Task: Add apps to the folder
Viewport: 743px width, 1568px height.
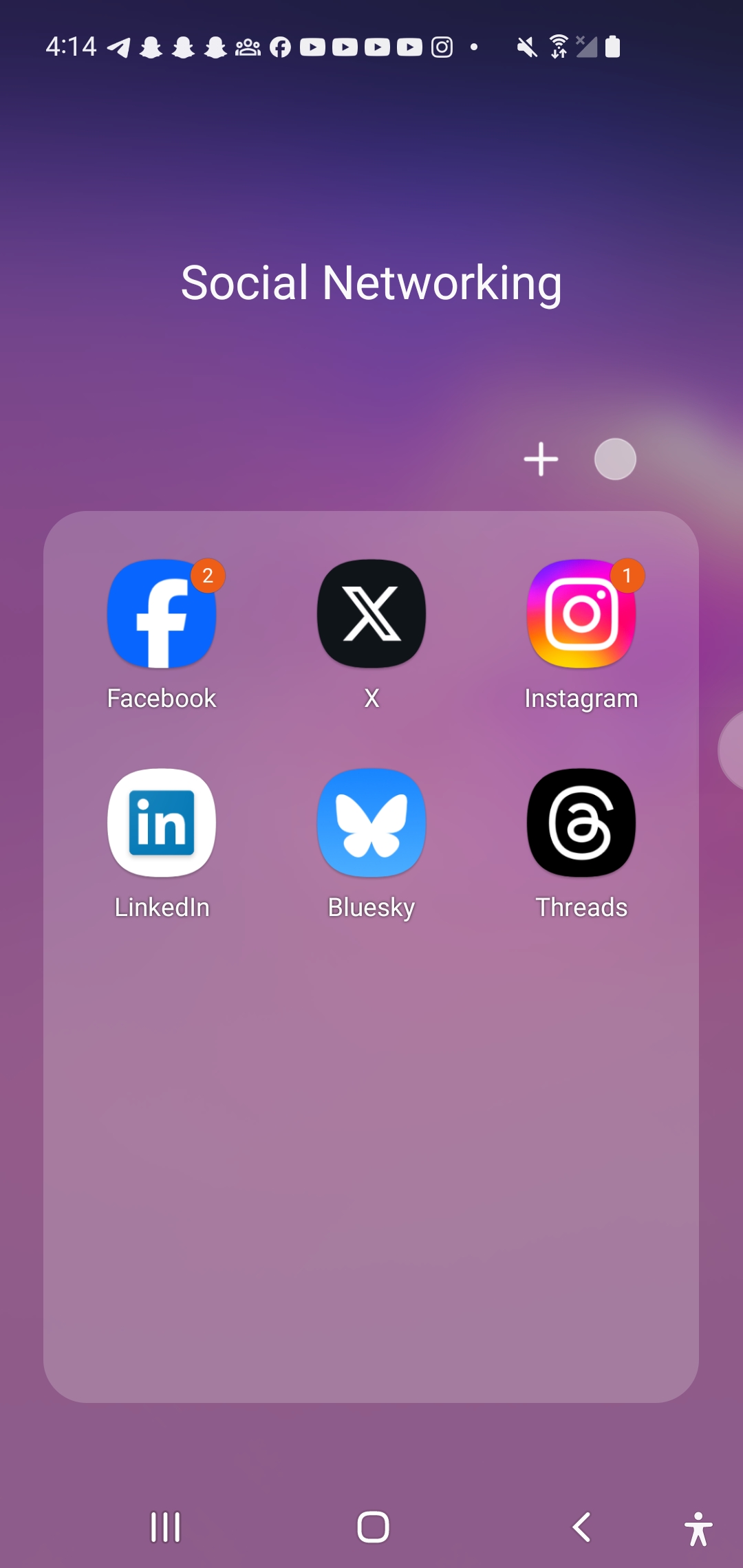Action: point(541,459)
